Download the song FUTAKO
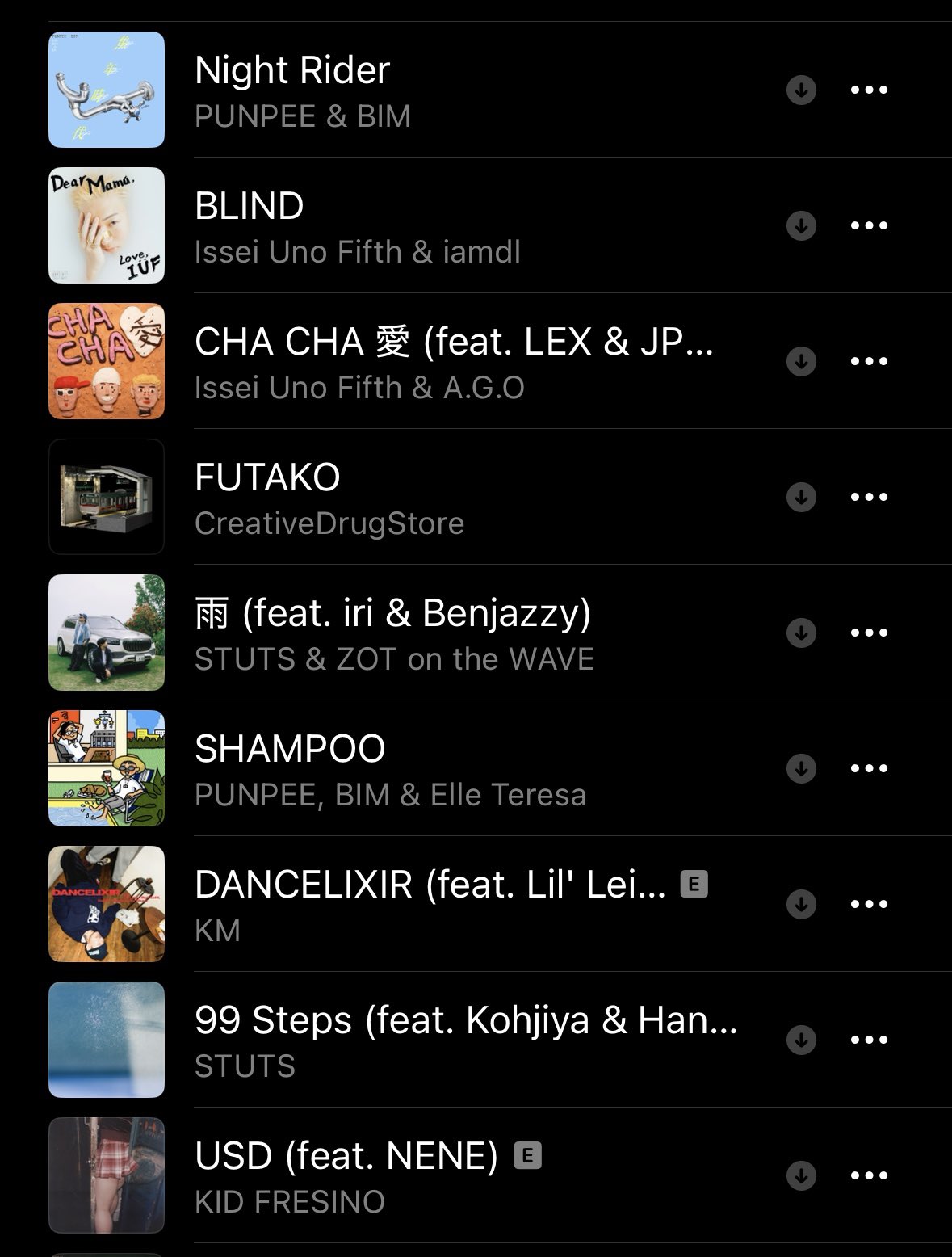952x1257 pixels. 801,497
